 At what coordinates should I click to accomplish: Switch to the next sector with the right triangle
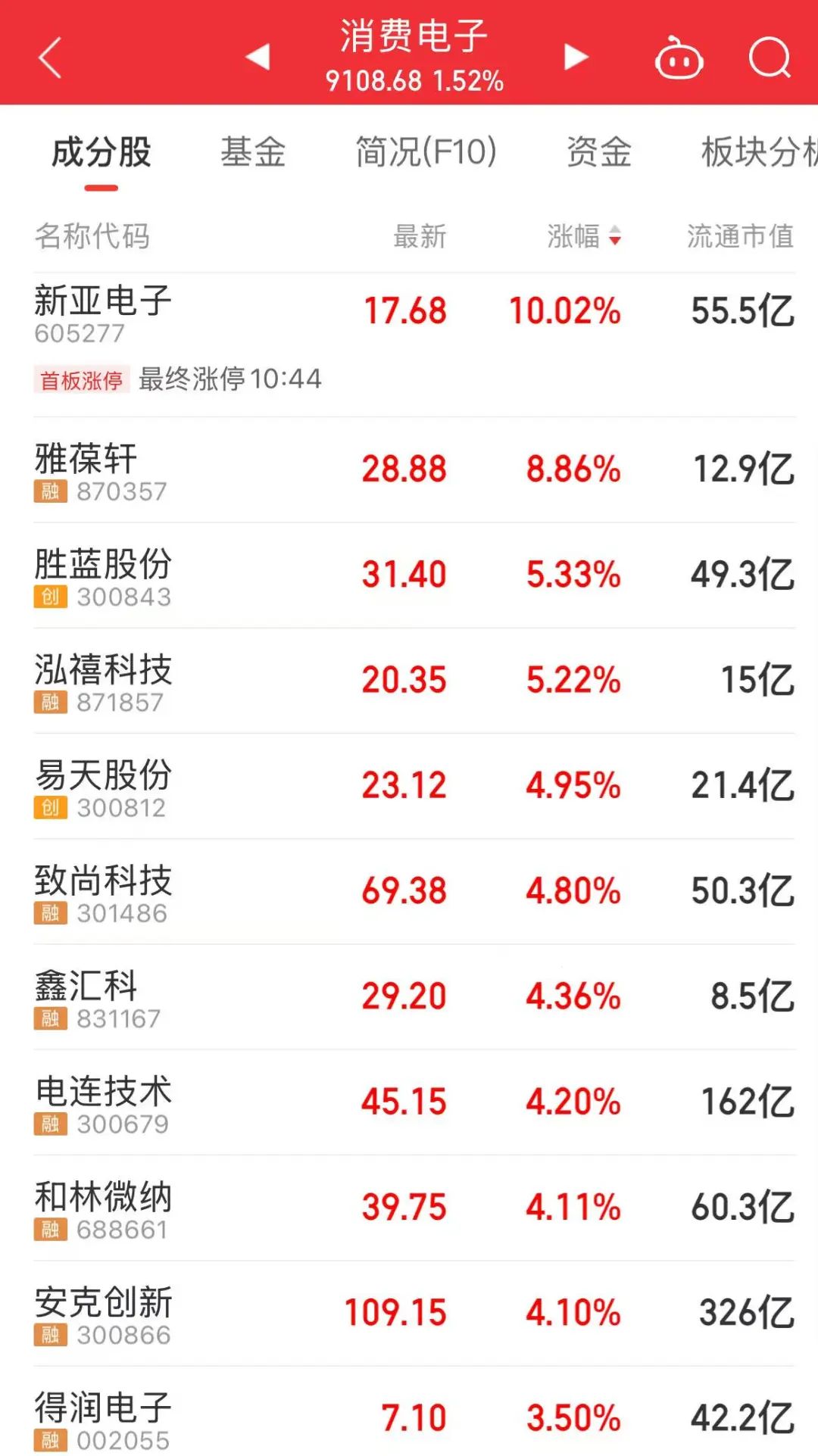[x=576, y=57]
